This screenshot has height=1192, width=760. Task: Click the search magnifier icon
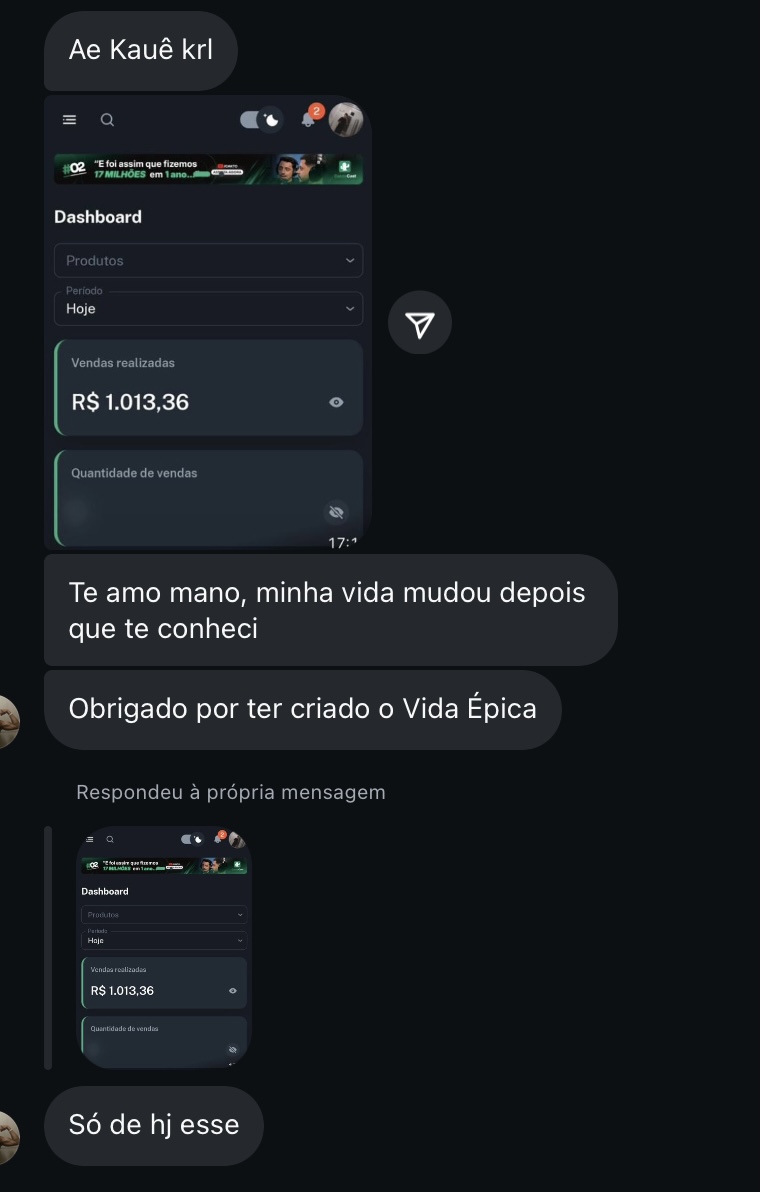click(106, 119)
